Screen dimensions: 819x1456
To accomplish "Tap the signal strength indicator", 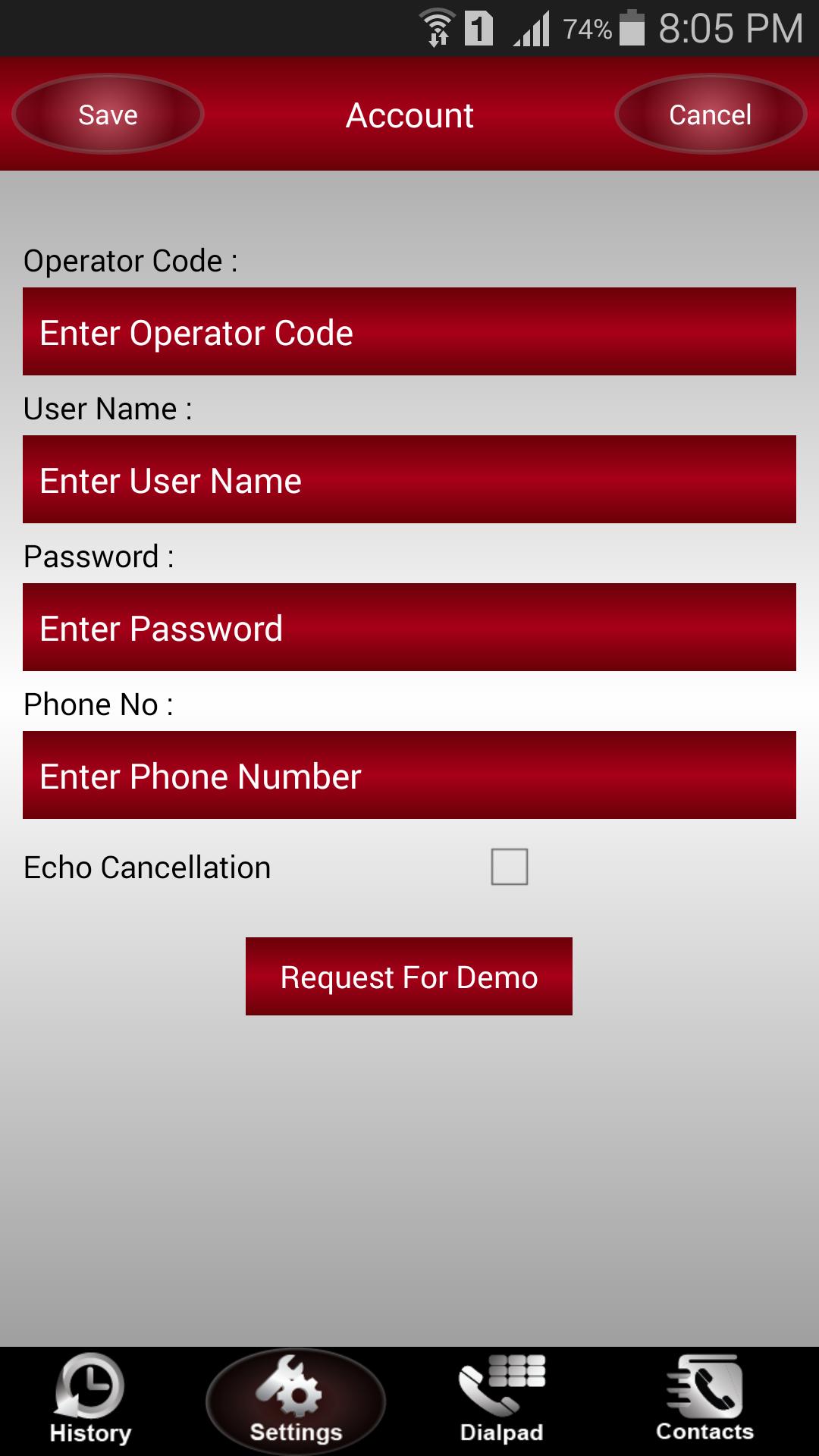I will tap(532, 29).
